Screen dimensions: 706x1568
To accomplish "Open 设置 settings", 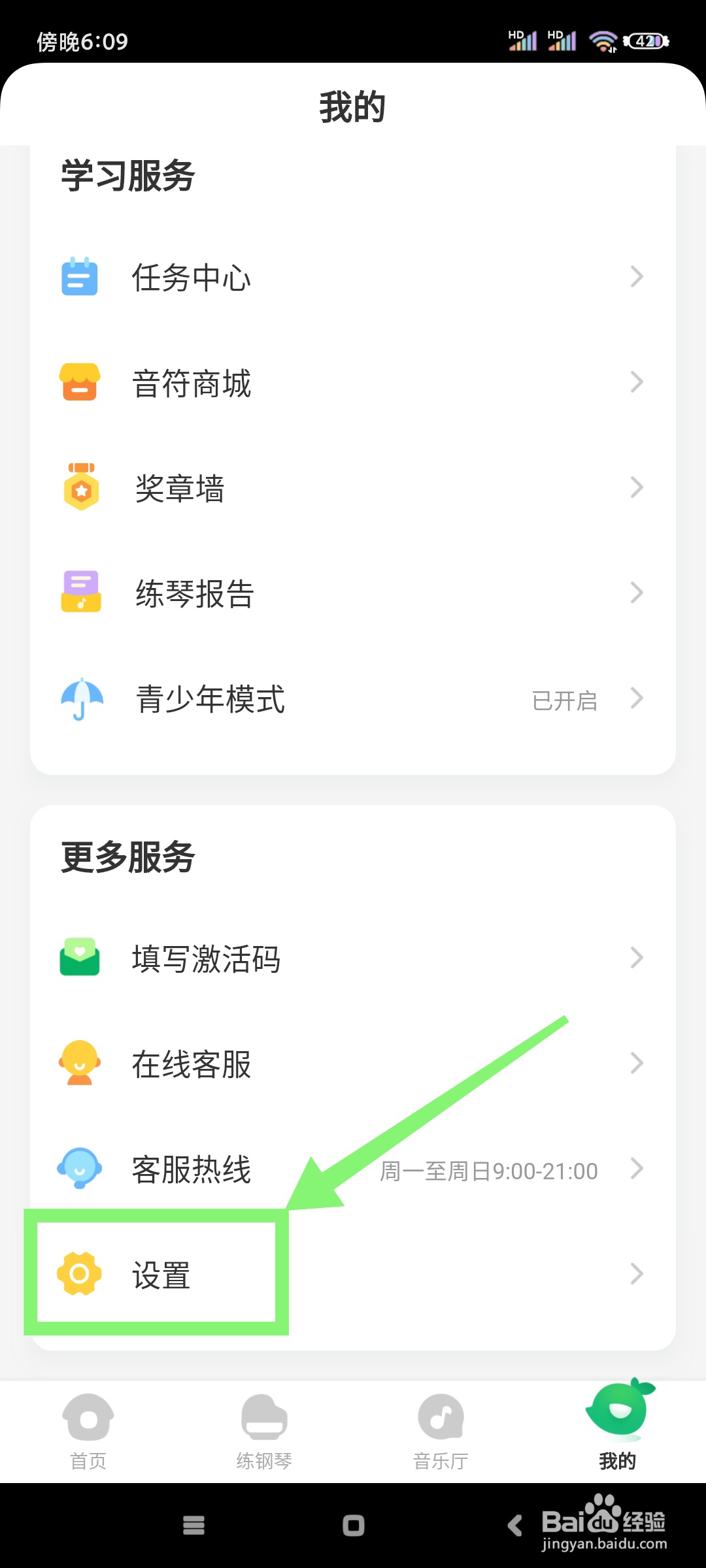I will [x=353, y=1274].
